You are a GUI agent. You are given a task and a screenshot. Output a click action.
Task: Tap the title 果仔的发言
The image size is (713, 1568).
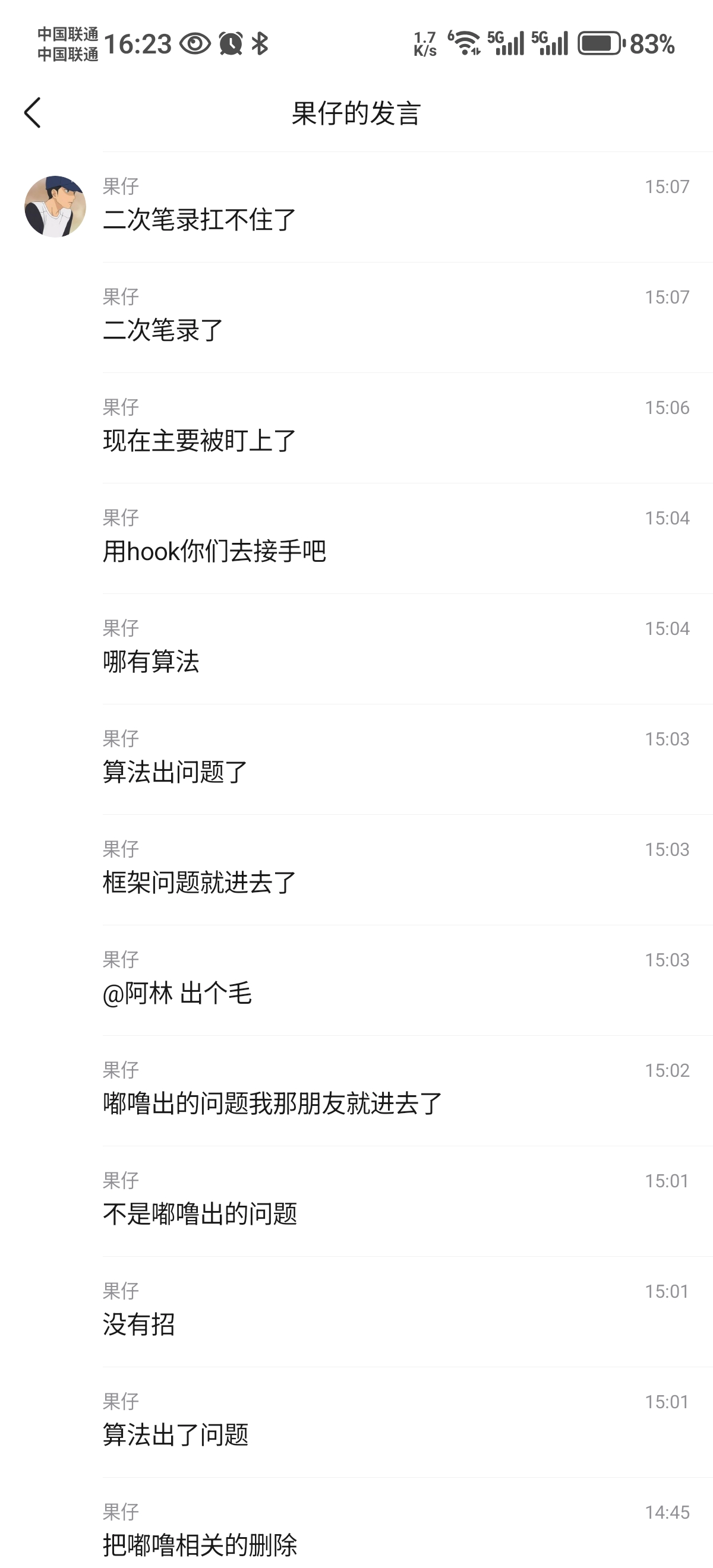[x=356, y=113]
